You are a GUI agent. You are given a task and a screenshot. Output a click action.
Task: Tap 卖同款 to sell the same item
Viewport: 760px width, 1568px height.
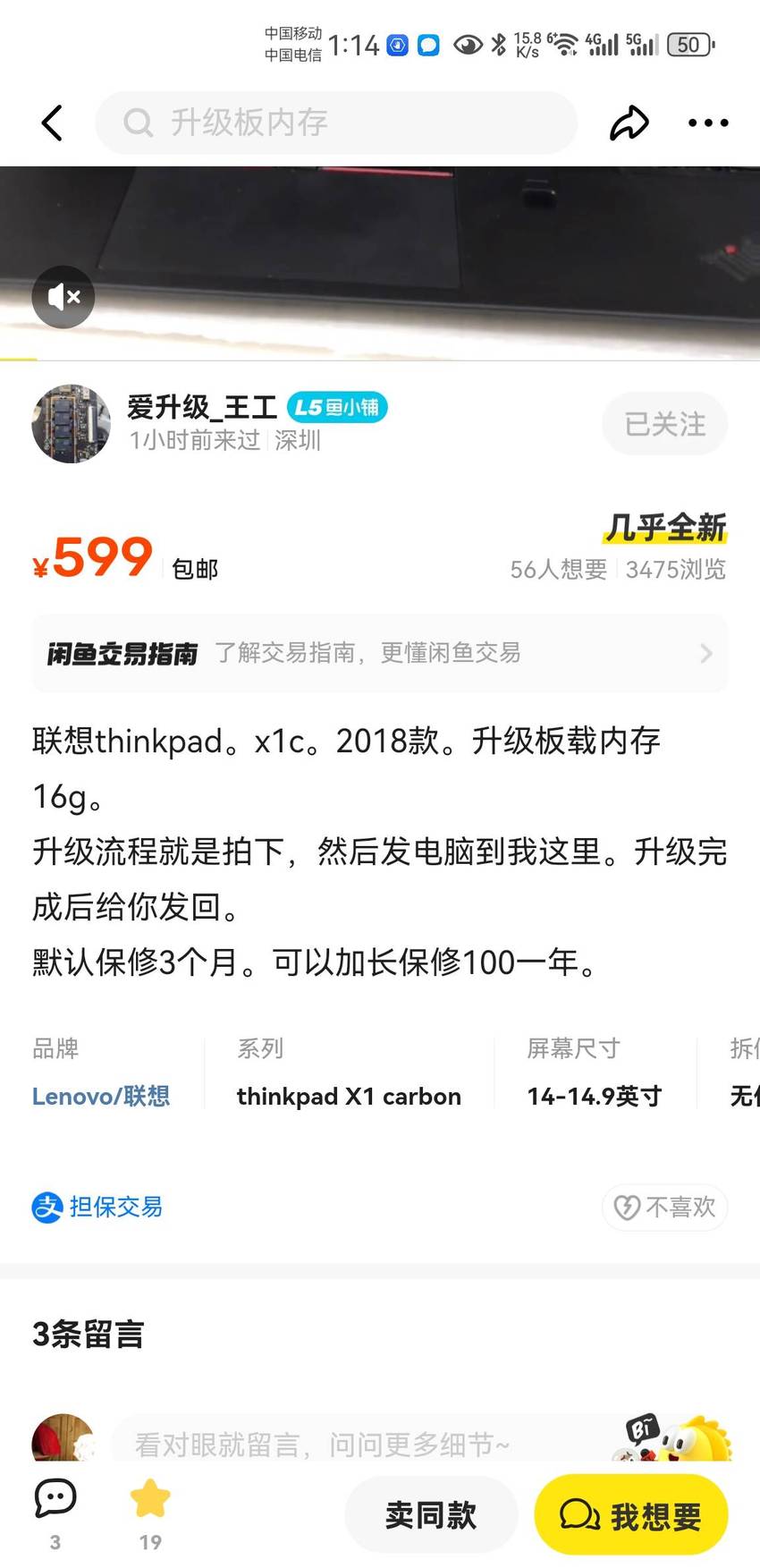click(x=431, y=1514)
